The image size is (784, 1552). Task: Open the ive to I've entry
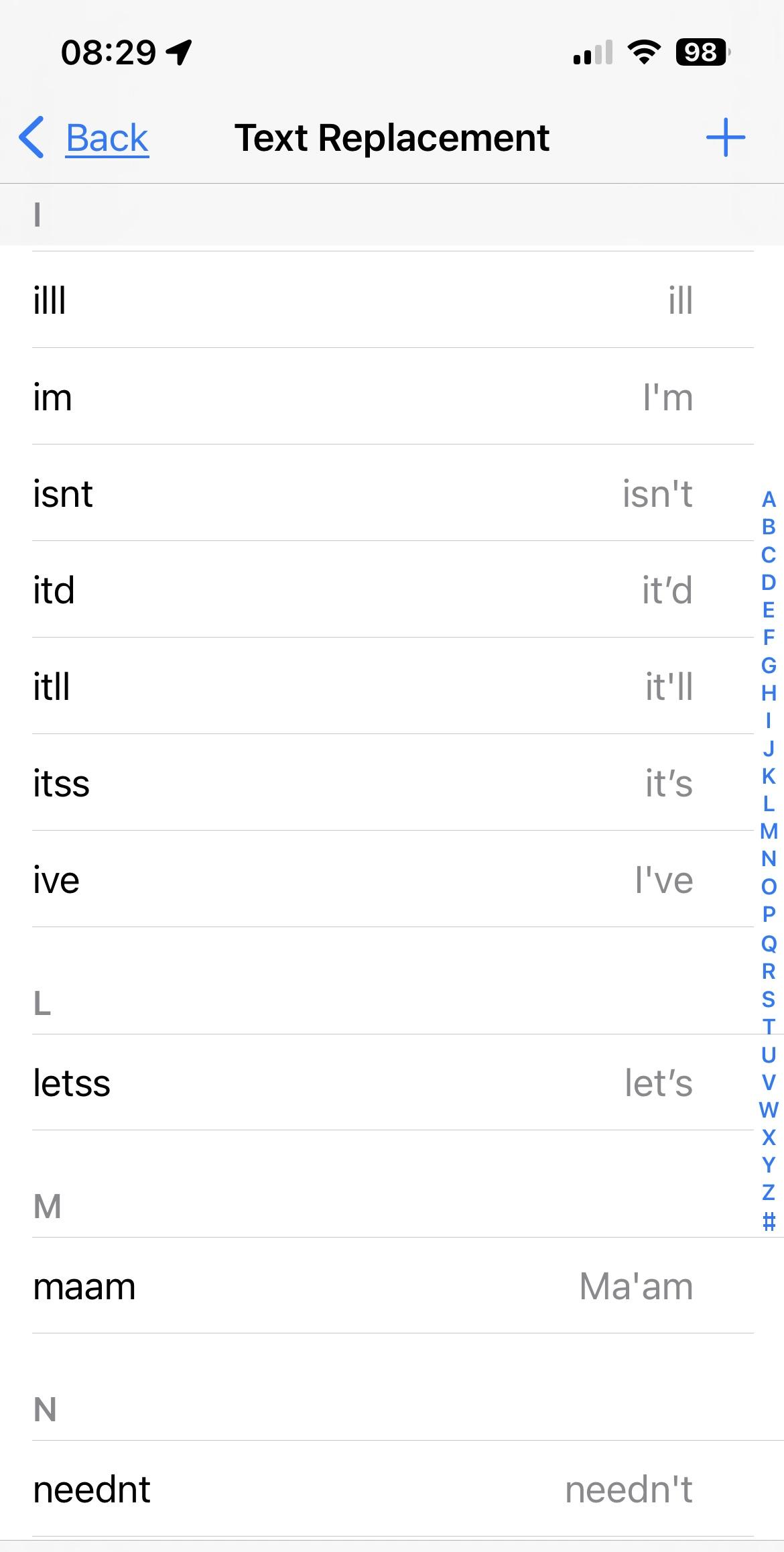(392, 879)
